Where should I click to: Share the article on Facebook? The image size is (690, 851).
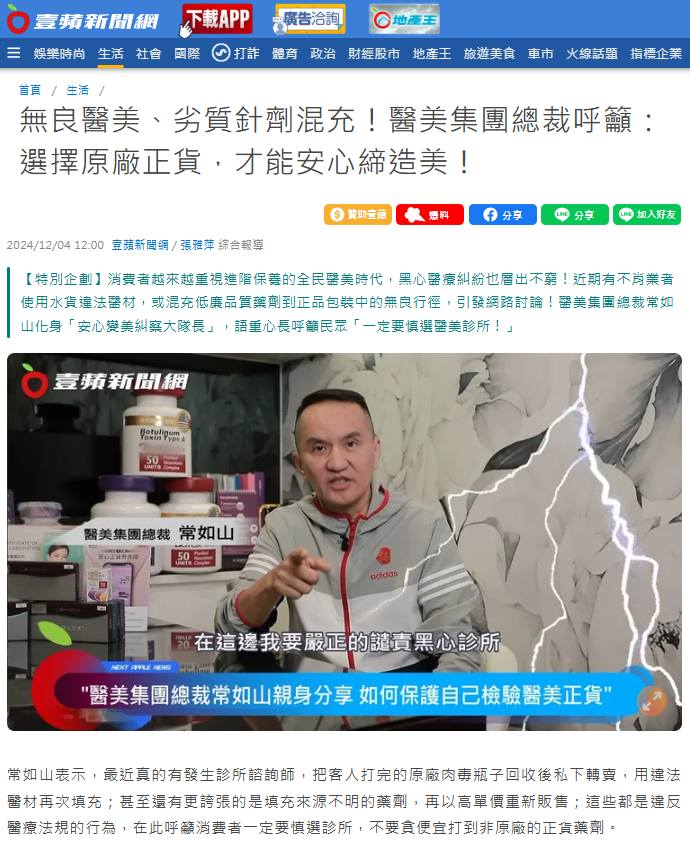502,214
